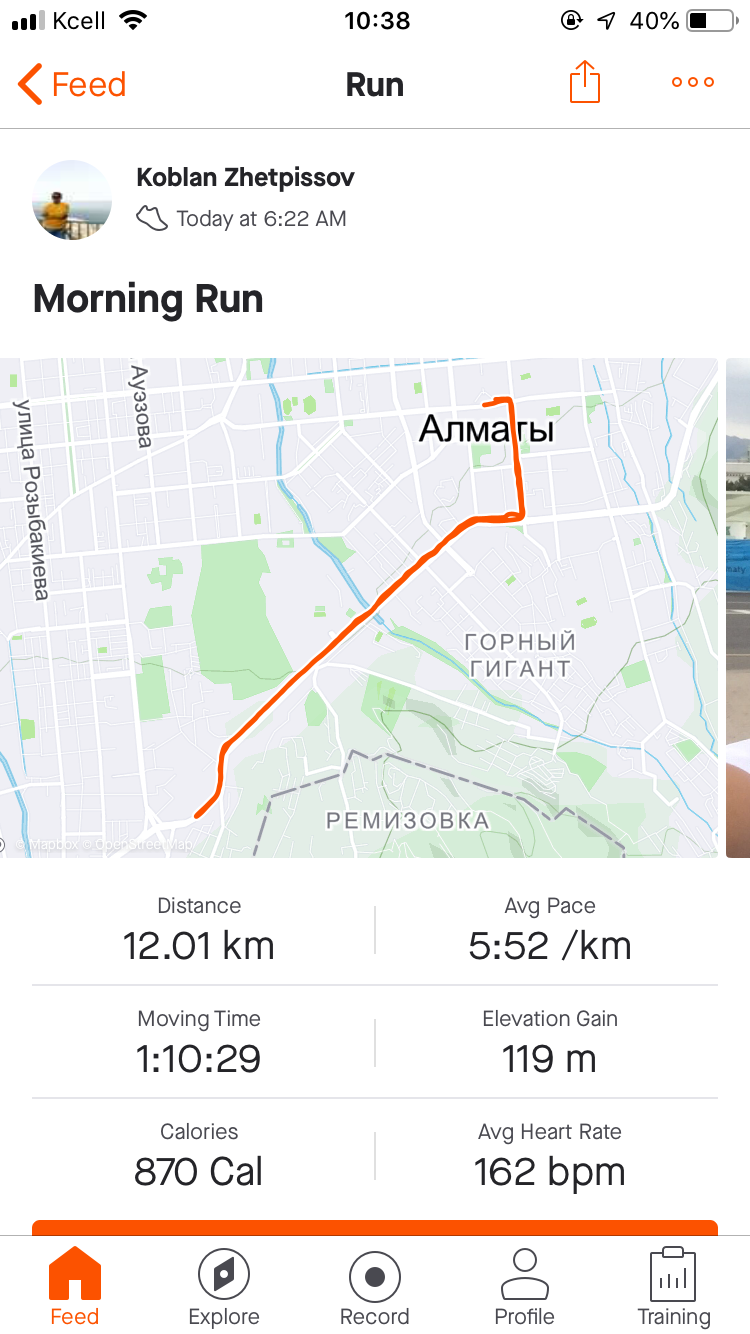Viewport: 750px width, 1334px height.
Task: Share this run activity
Action: (585, 83)
